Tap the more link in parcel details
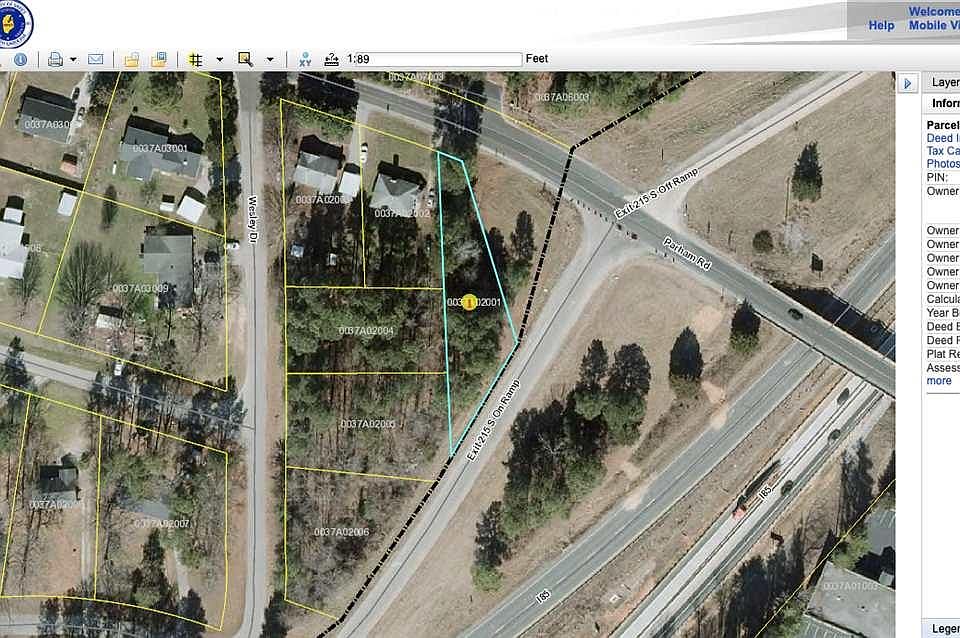Image resolution: width=960 pixels, height=638 pixels. coord(939,381)
